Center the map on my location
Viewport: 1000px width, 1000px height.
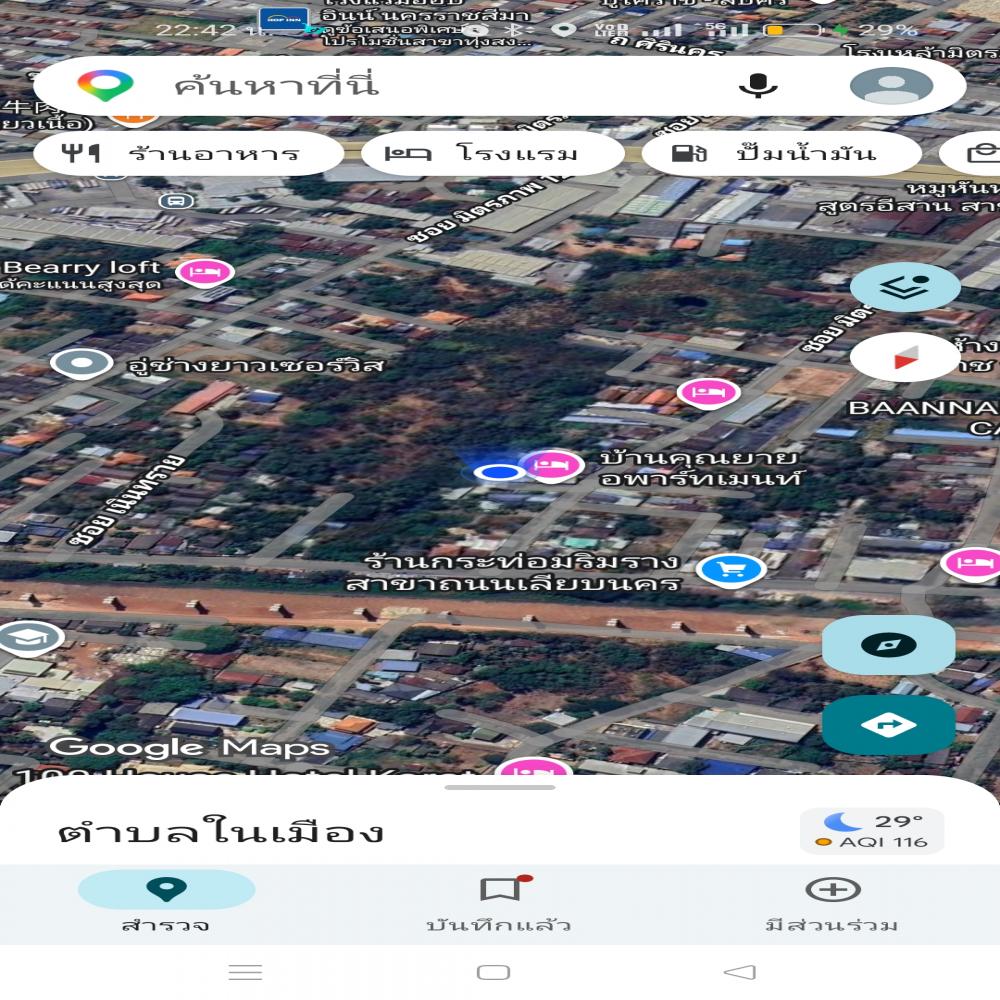[888, 645]
